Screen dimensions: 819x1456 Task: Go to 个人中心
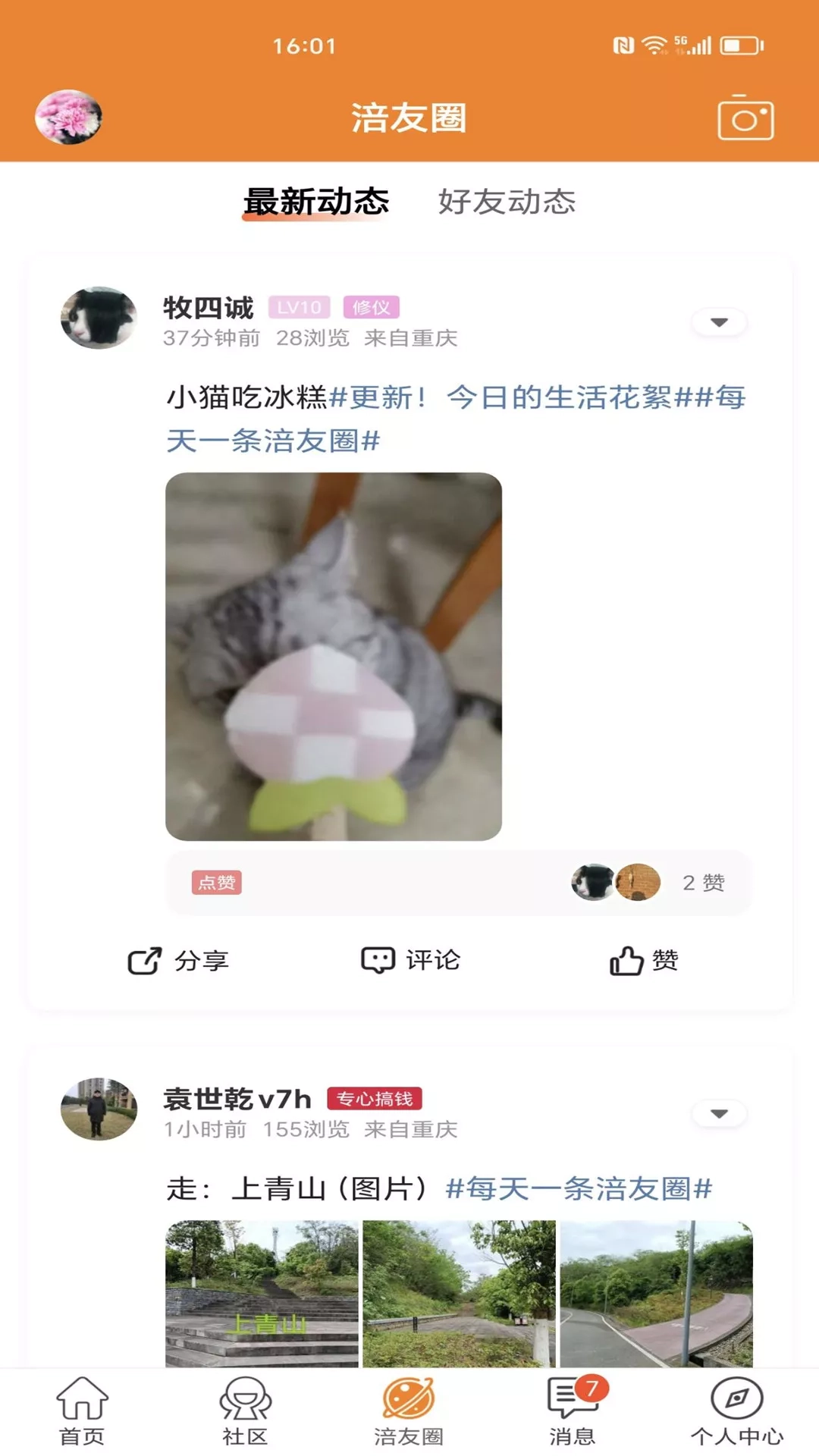coord(736,1410)
